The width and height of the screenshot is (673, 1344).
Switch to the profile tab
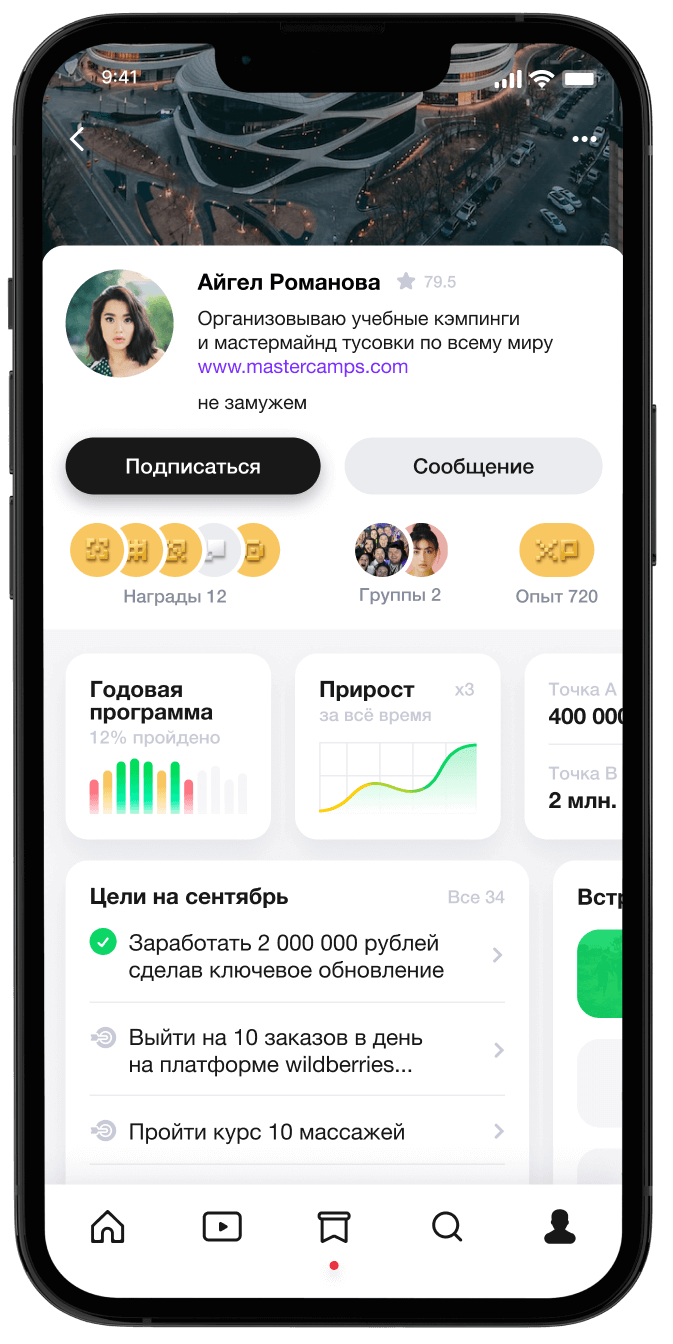point(560,1226)
